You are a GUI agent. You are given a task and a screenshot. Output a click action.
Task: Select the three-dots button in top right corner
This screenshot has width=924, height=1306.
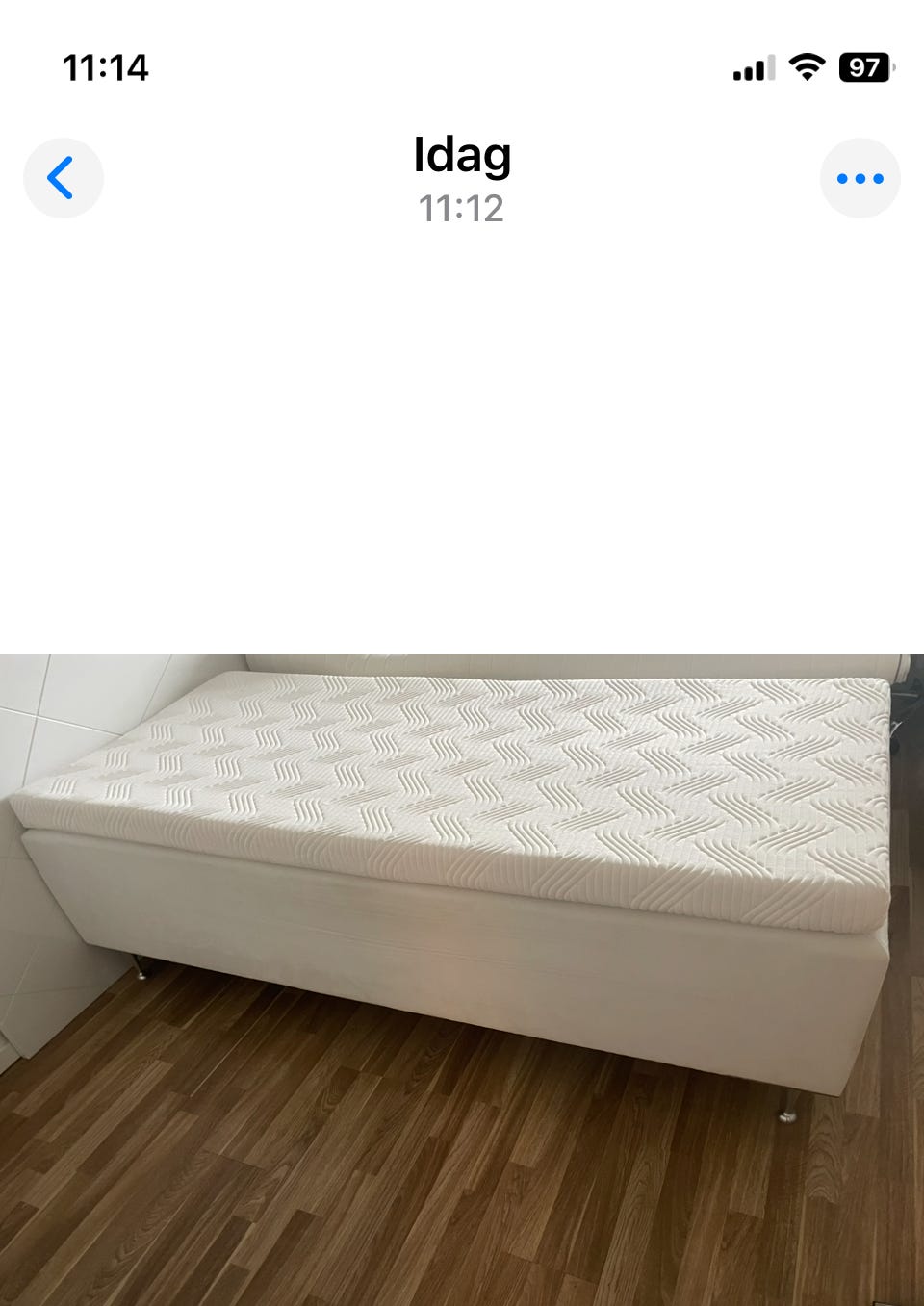point(860,177)
